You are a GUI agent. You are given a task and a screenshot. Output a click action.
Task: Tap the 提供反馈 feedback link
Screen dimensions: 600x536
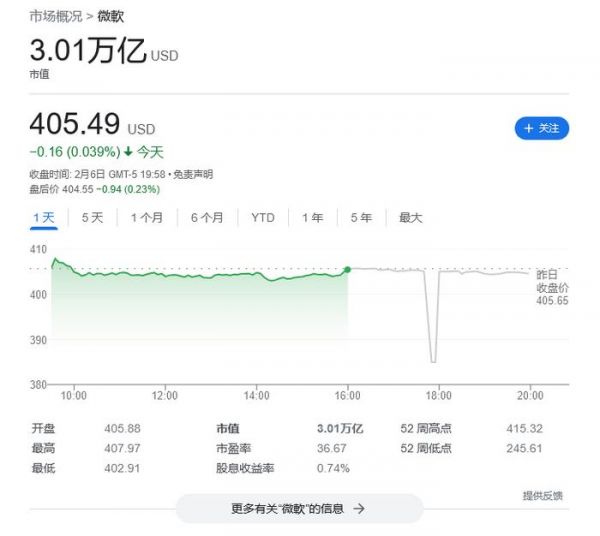[x=542, y=496]
